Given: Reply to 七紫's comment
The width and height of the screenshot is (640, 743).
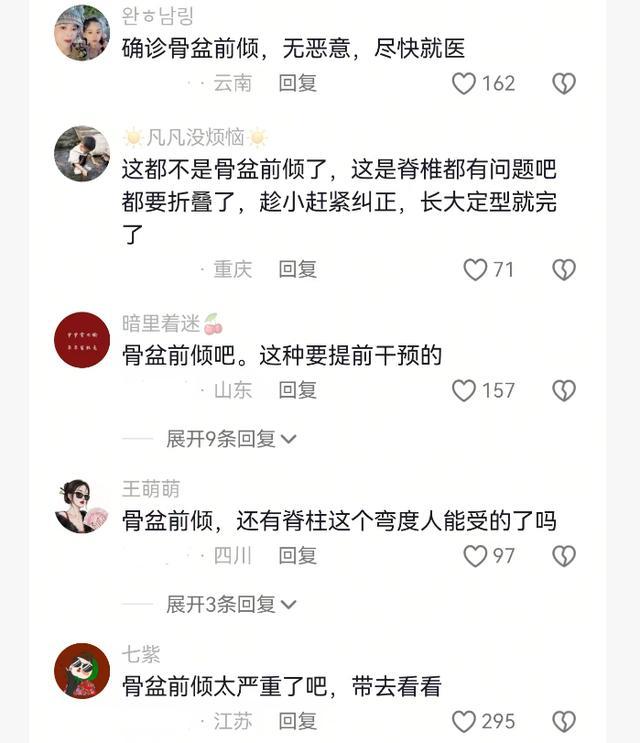Looking at the screenshot, I should click(x=297, y=721).
